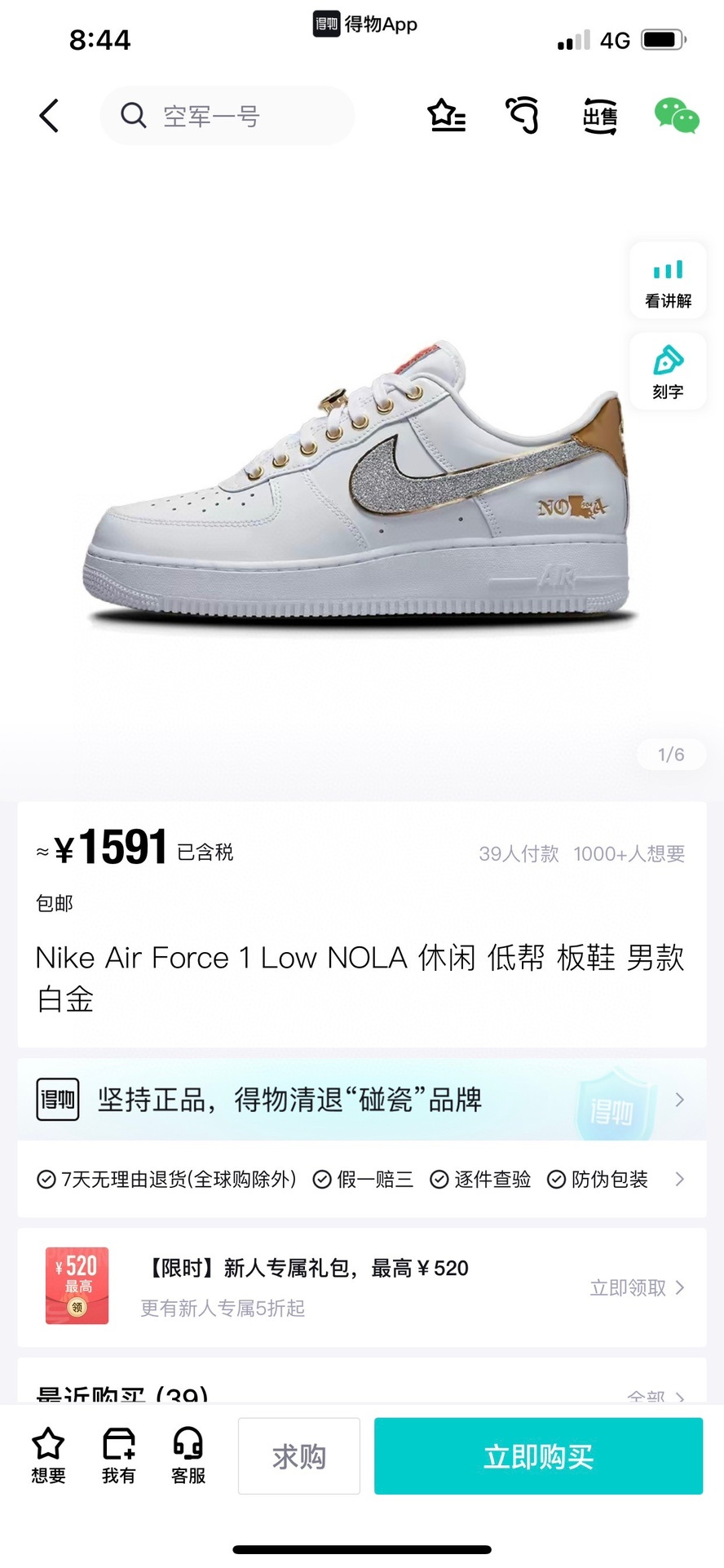Open the 坚持正品 authenticity banner
Image resolution: width=724 pixels, height=1568 pixels.
[361, 1099]
